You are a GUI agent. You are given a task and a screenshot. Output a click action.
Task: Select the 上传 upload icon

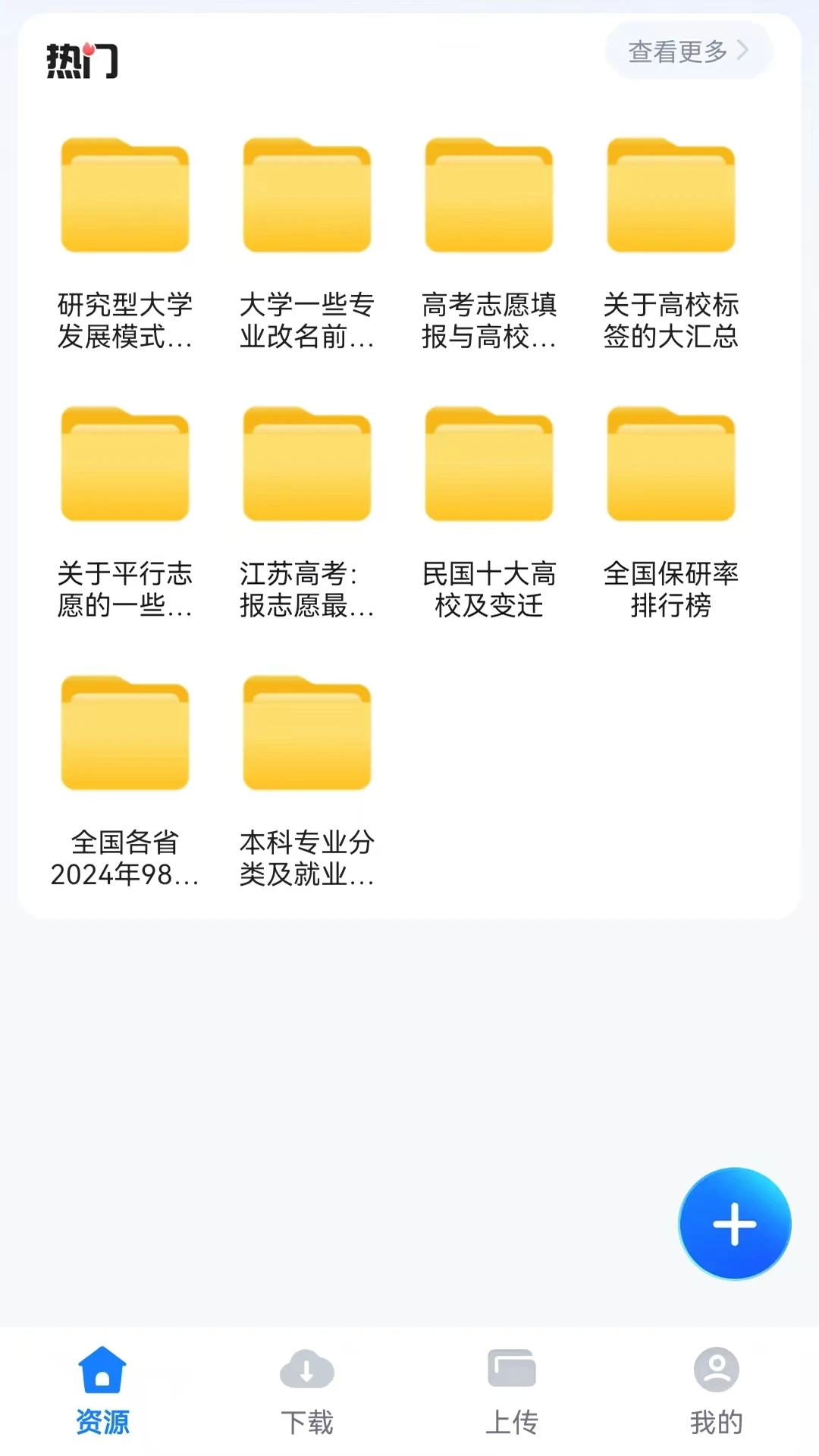[512, 1370]
